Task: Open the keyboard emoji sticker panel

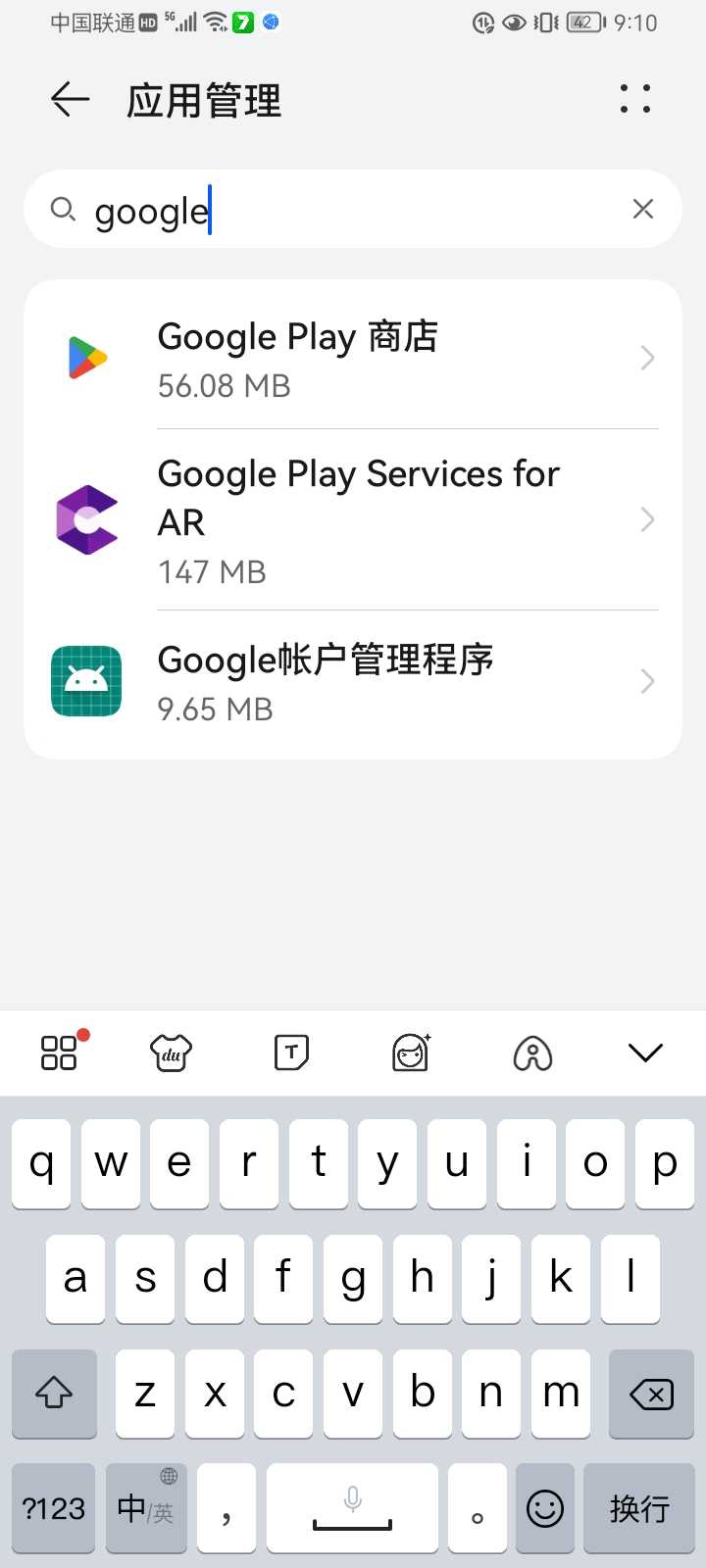Action: coord(411,1053)
